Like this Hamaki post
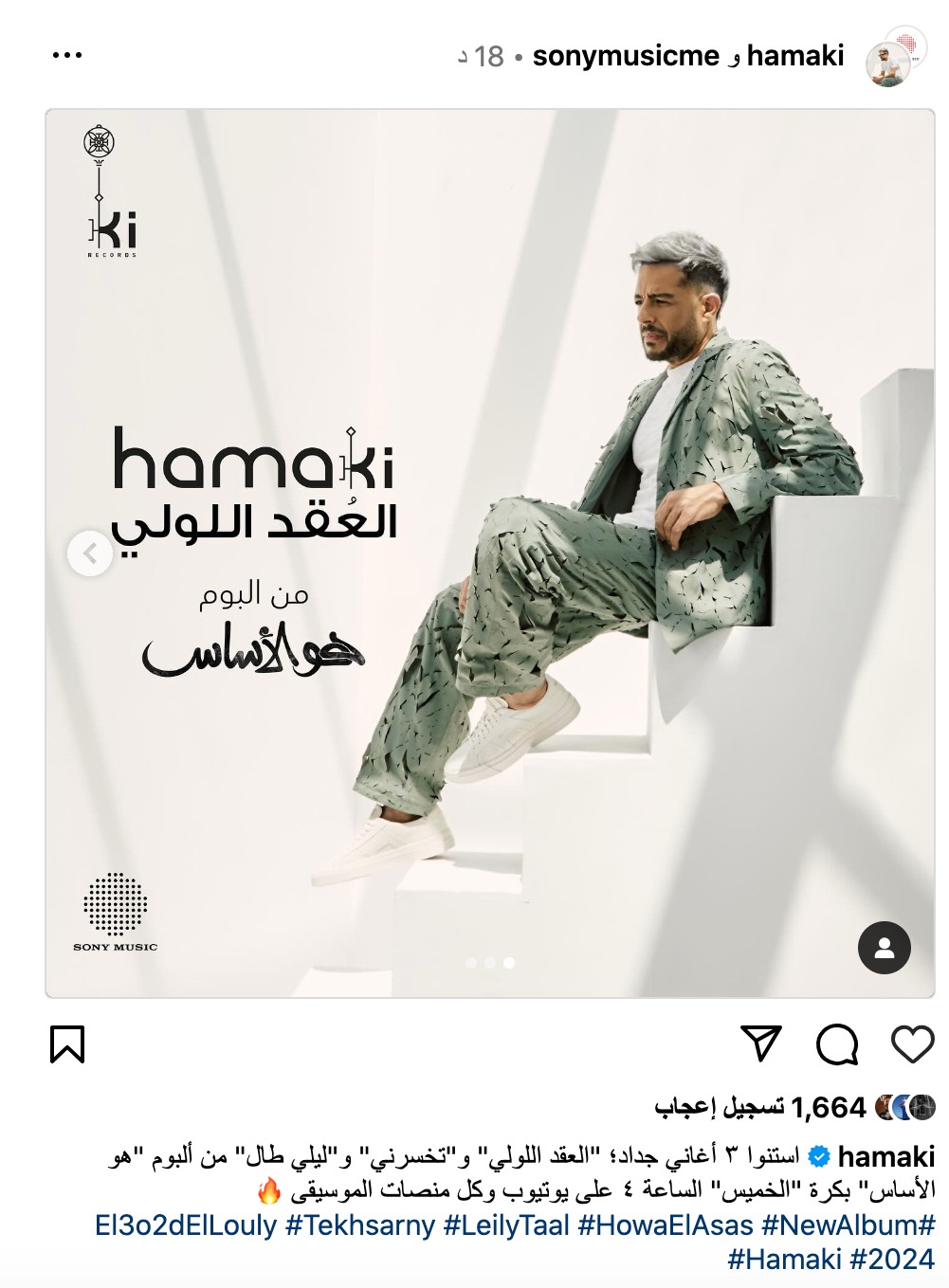 912,1044
